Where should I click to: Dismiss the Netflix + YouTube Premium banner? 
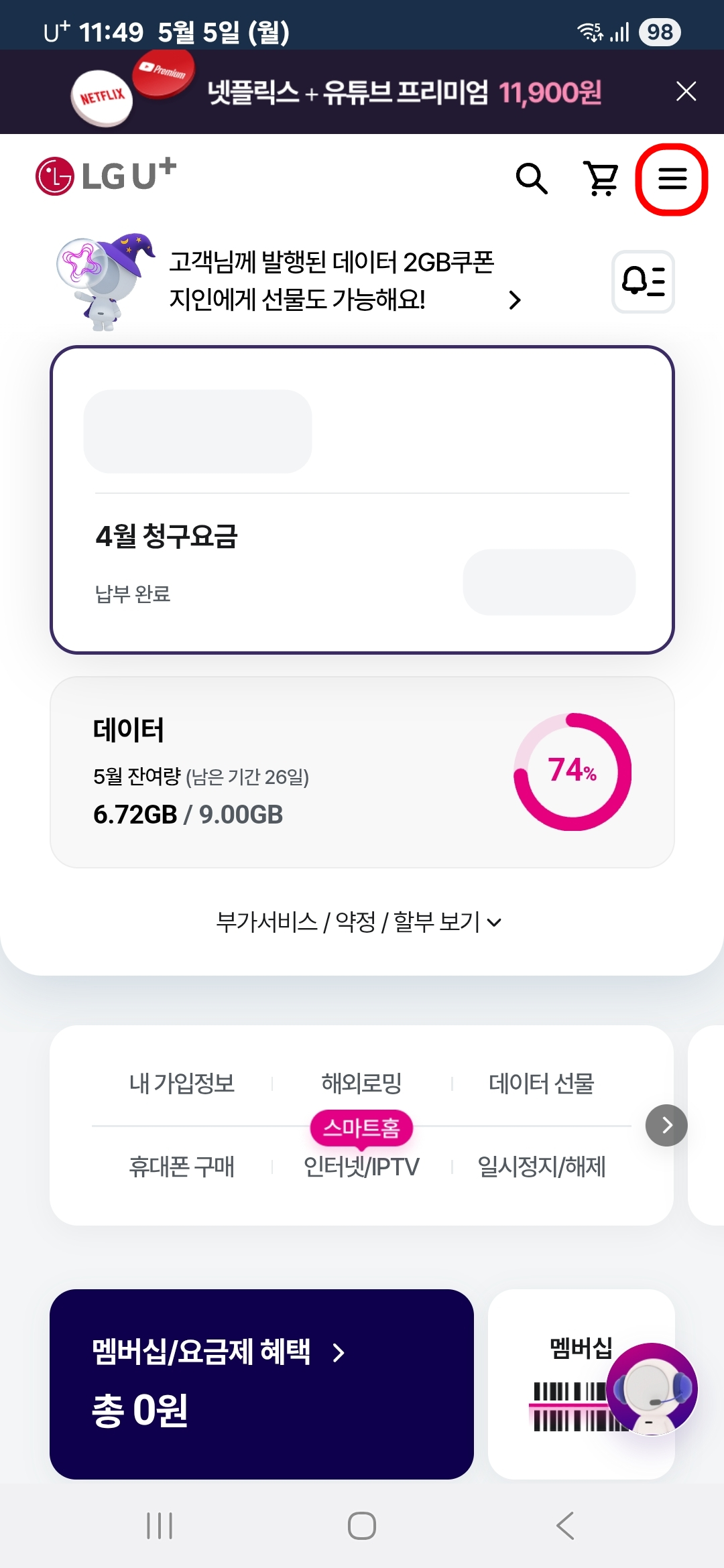[685, 91]
